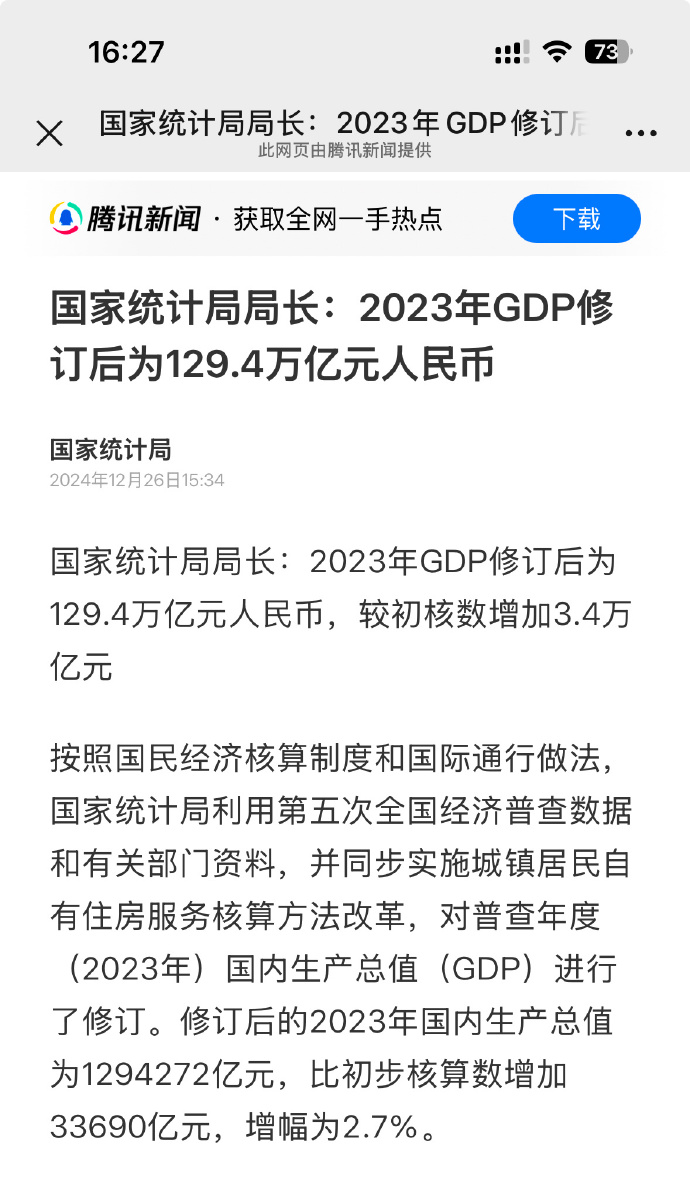Open the three-dot overflow menu
This screenshot has width=690, height=1186.
point(641,133)
